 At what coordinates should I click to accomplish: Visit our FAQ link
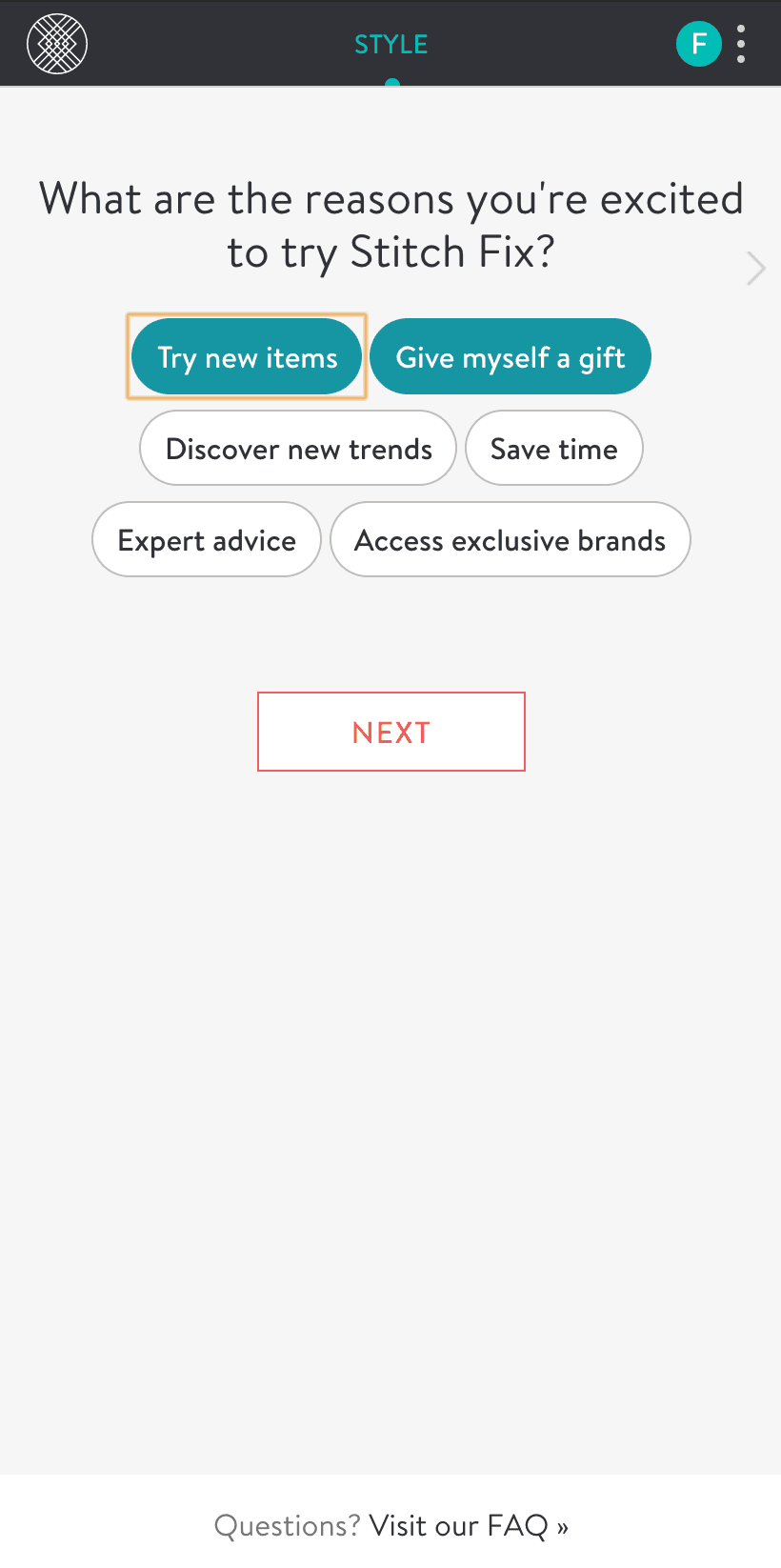click(469, 1525)
